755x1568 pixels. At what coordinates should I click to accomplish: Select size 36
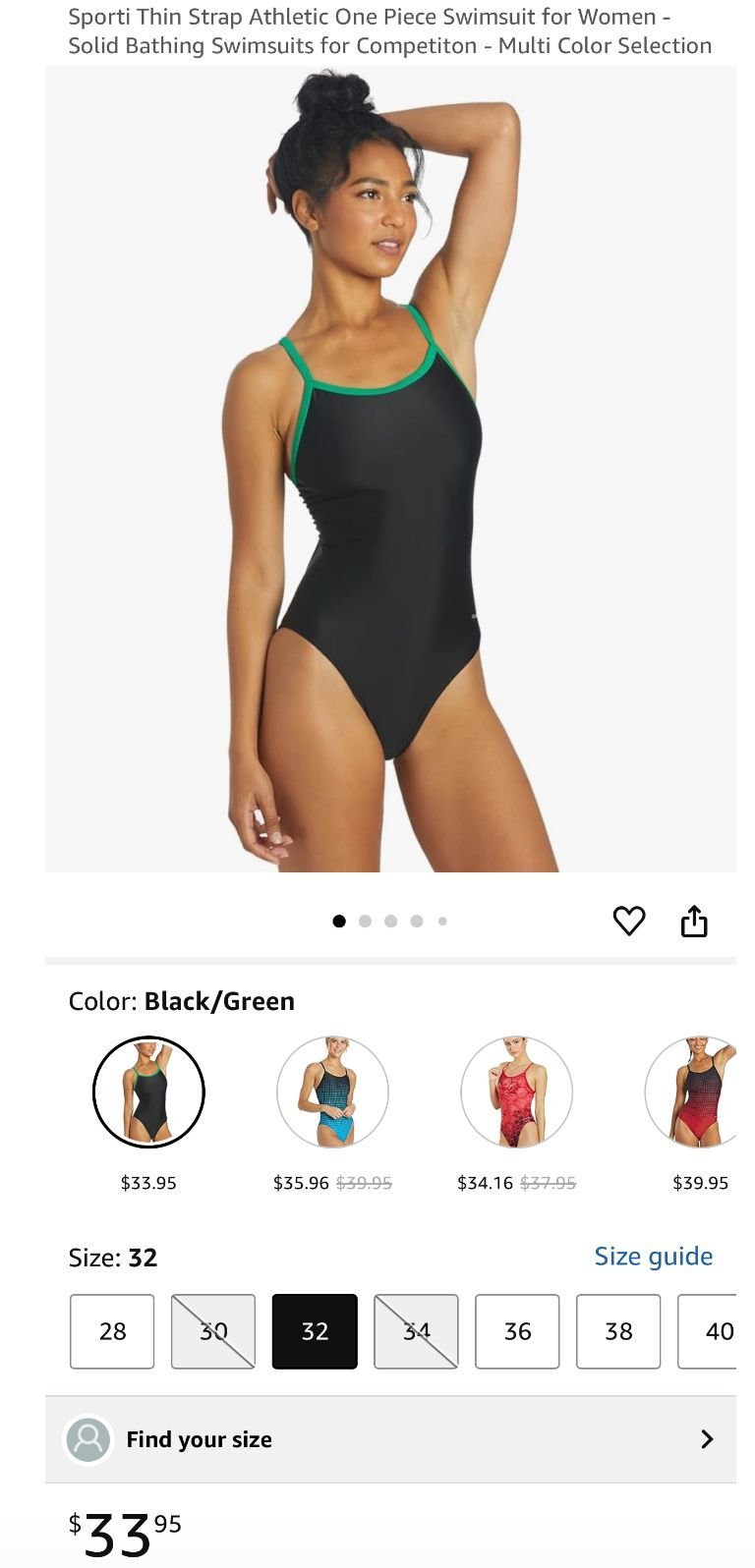click(517, 1331)
